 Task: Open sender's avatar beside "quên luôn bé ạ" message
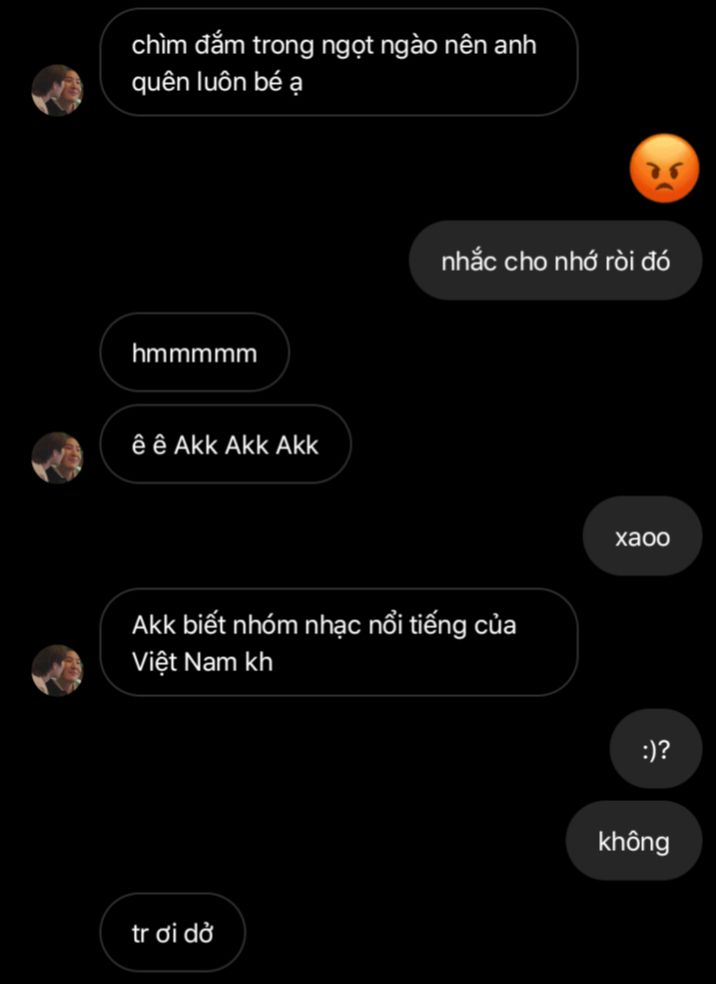coord(57,91)
